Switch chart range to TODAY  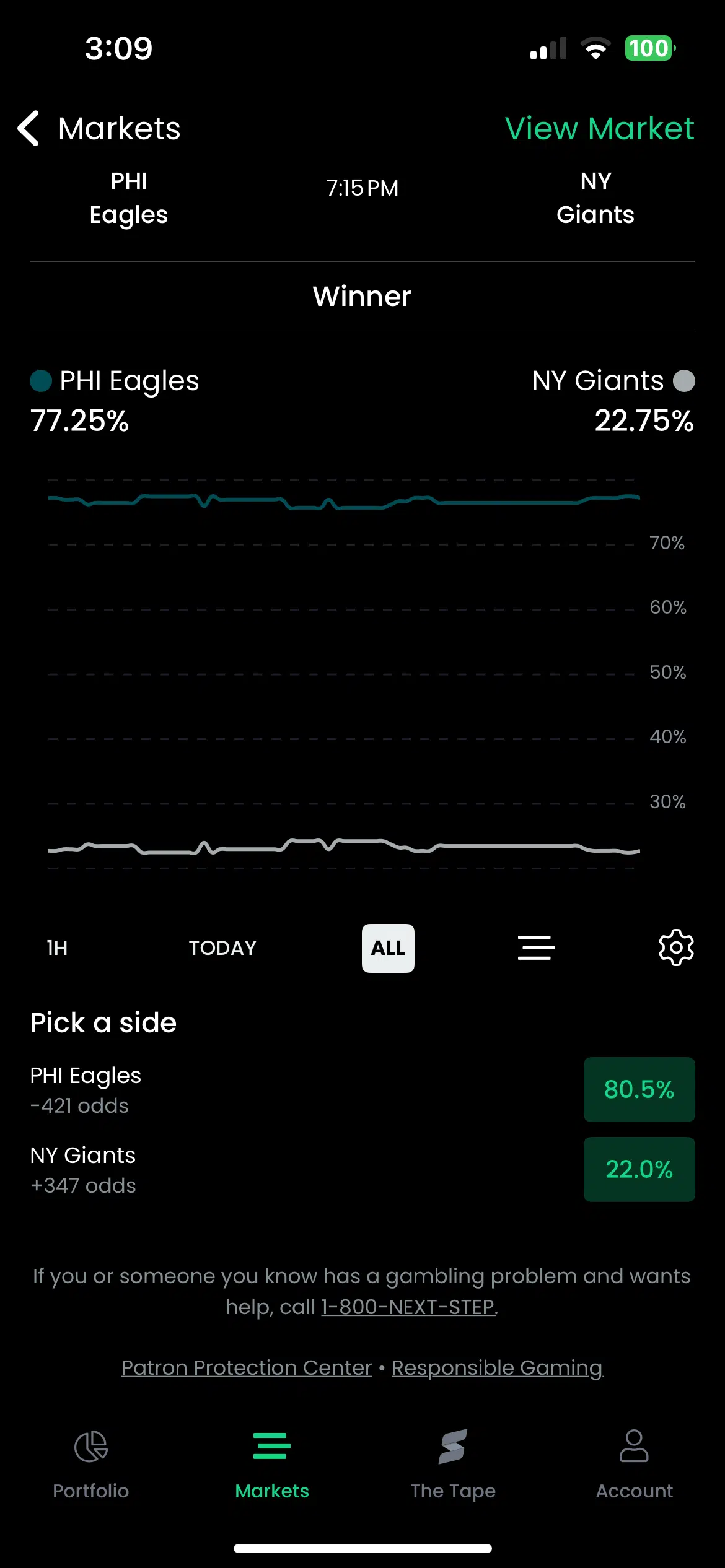point(222,948)
